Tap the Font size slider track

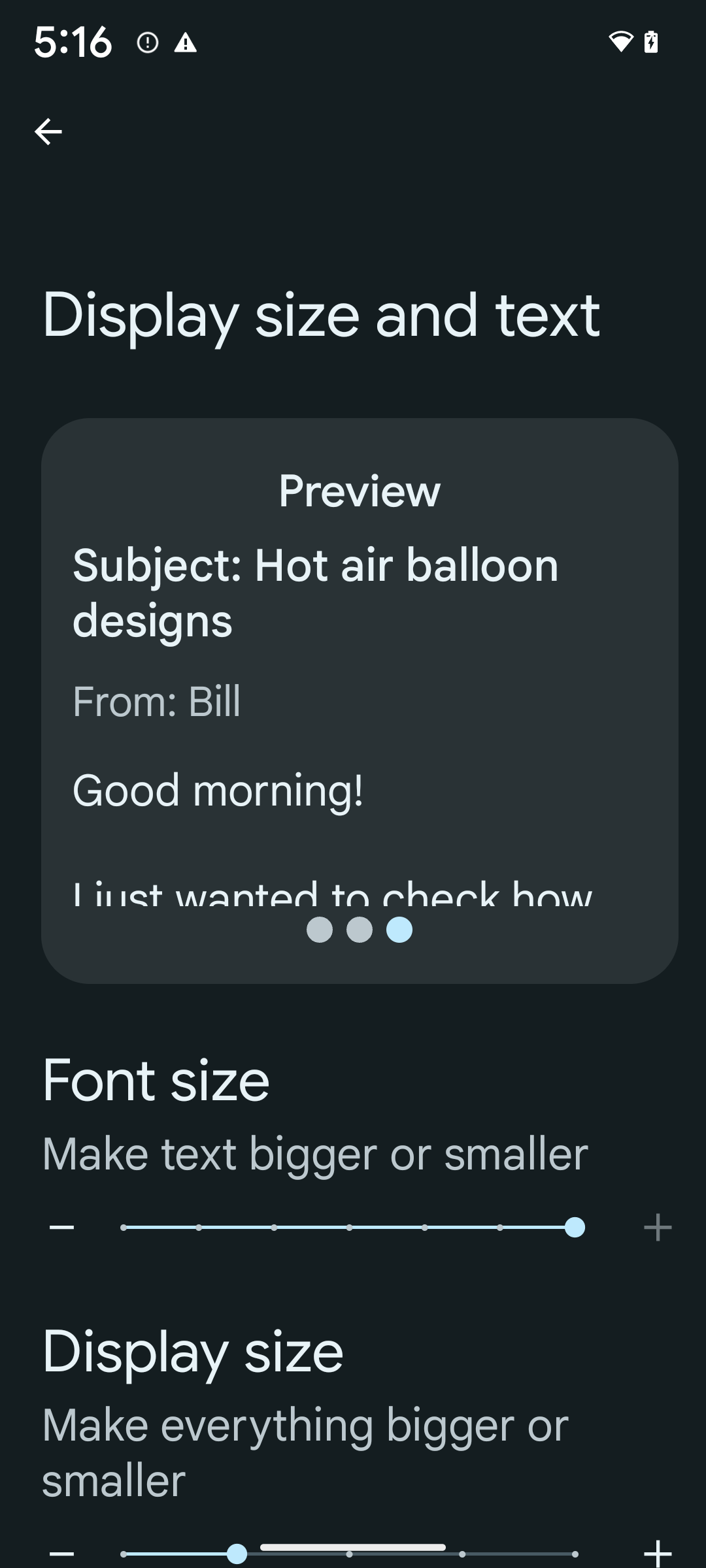coord(349,1228)
